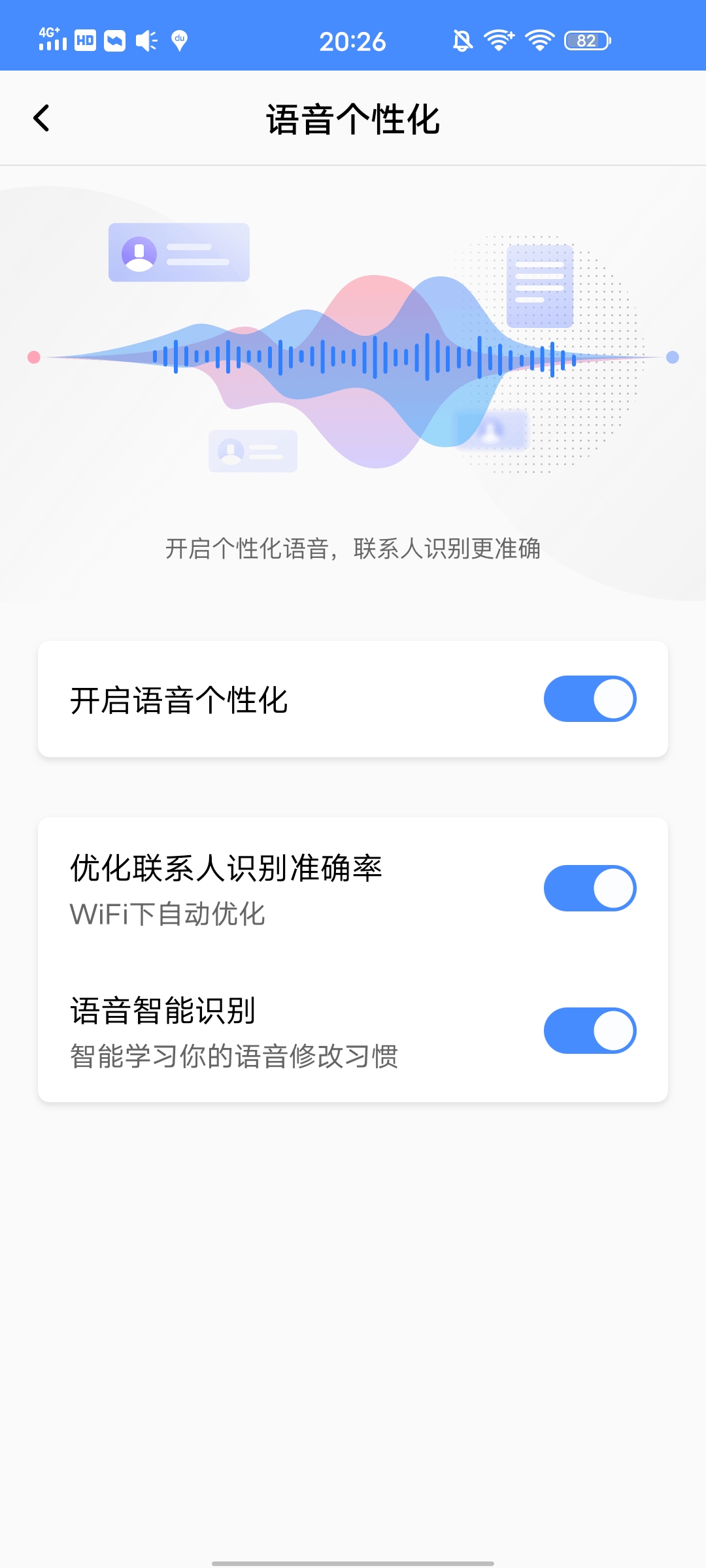This screenshot has width=706, height=1568.
Task: Click the battery level indicator showing 82
Action: click(x=585, y=41)
